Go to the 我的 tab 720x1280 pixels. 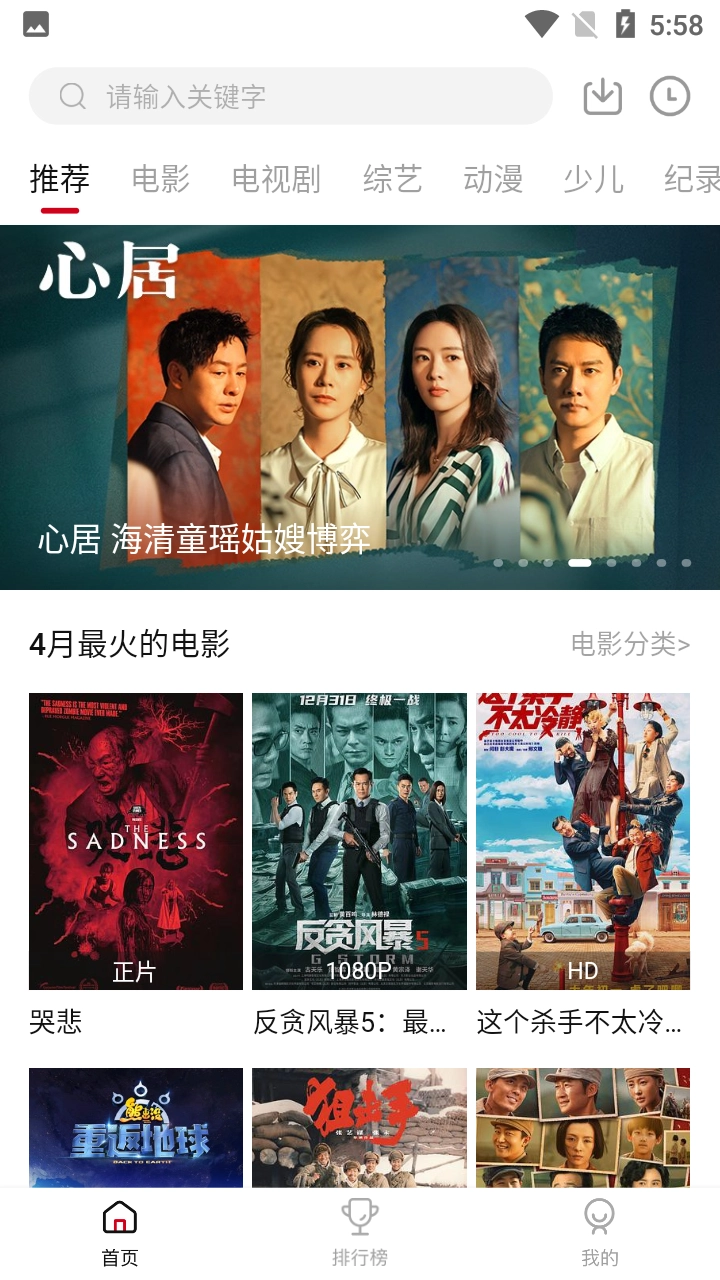[600, 1232]
